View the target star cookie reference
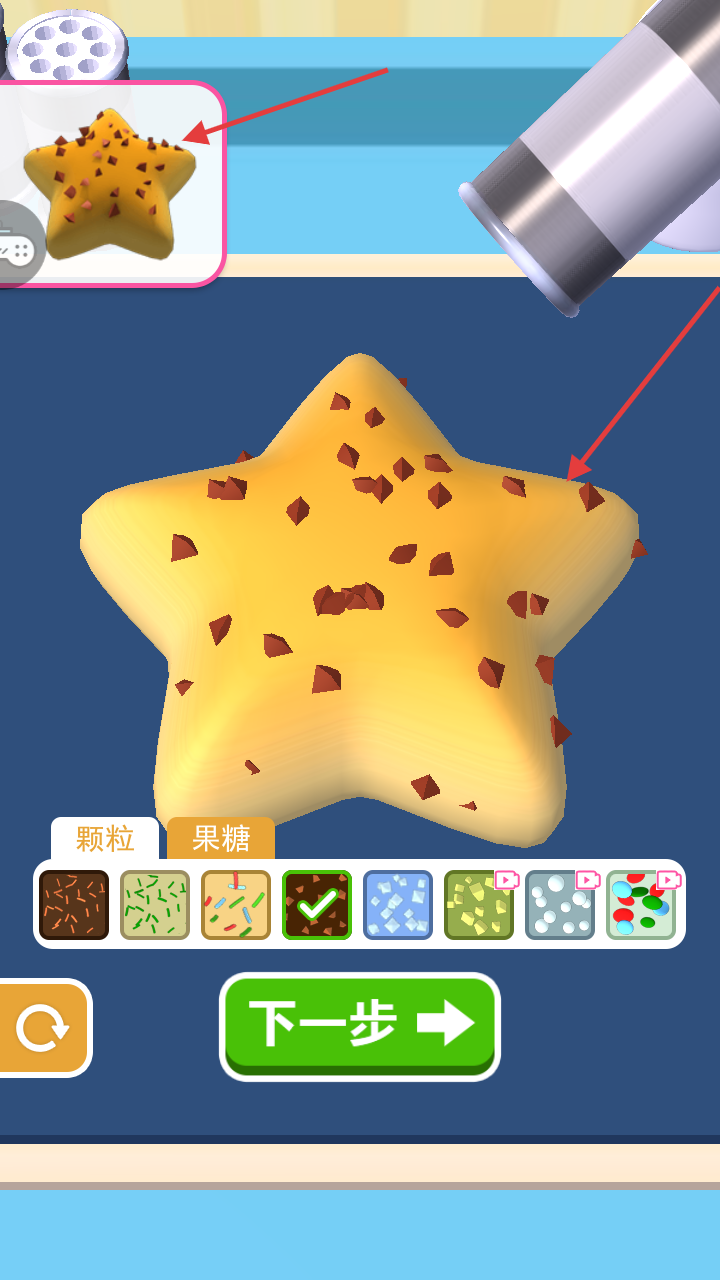720x1280 pixels. coord(115,182)
